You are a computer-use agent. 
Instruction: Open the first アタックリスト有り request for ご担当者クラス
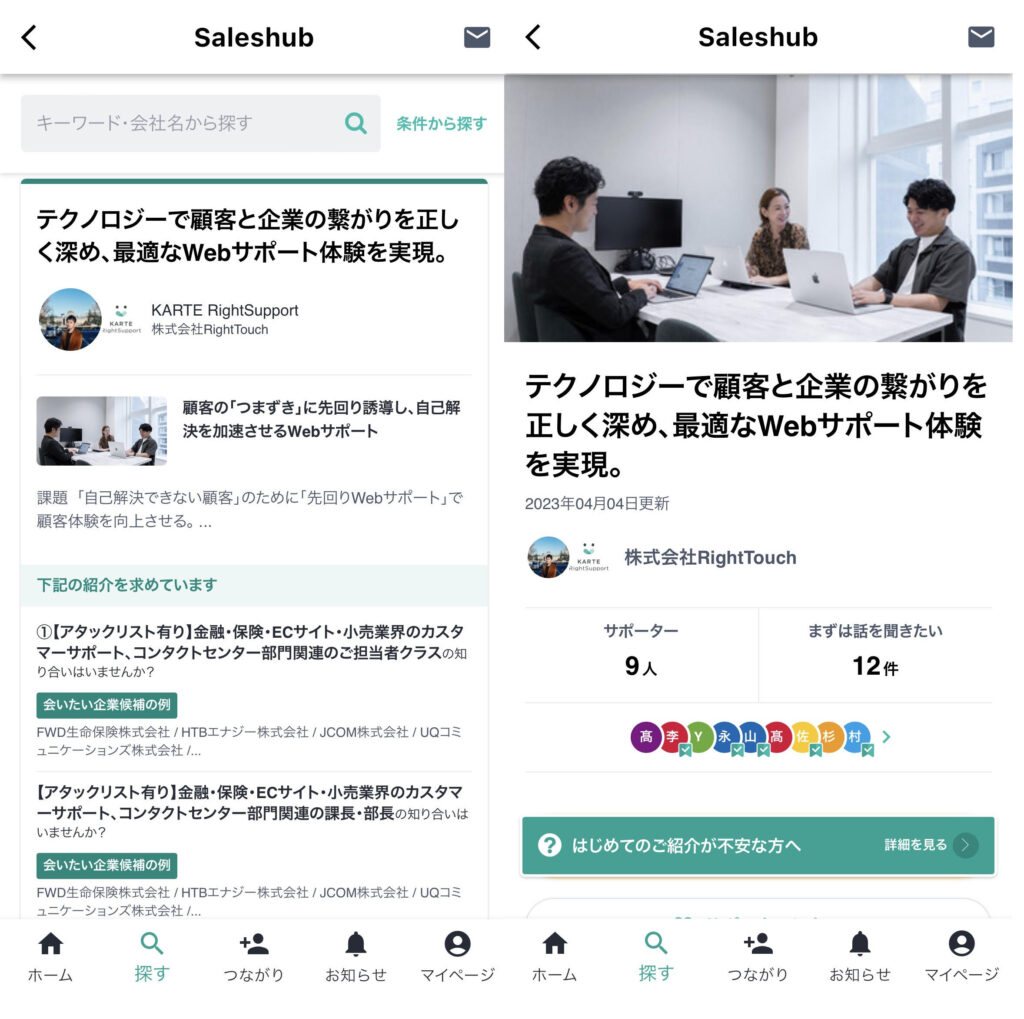point(250,650)
